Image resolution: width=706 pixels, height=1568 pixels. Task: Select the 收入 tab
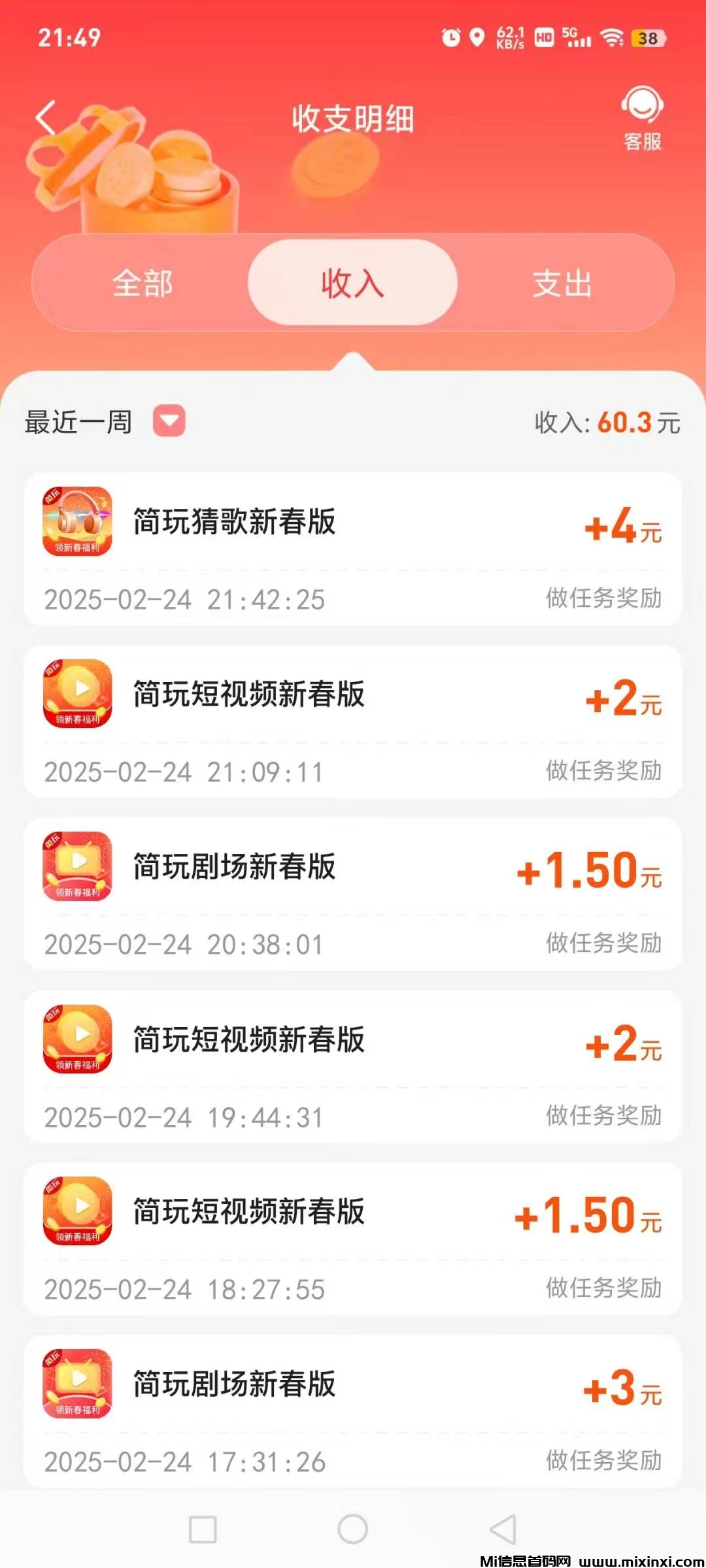(x=353, y=283)
